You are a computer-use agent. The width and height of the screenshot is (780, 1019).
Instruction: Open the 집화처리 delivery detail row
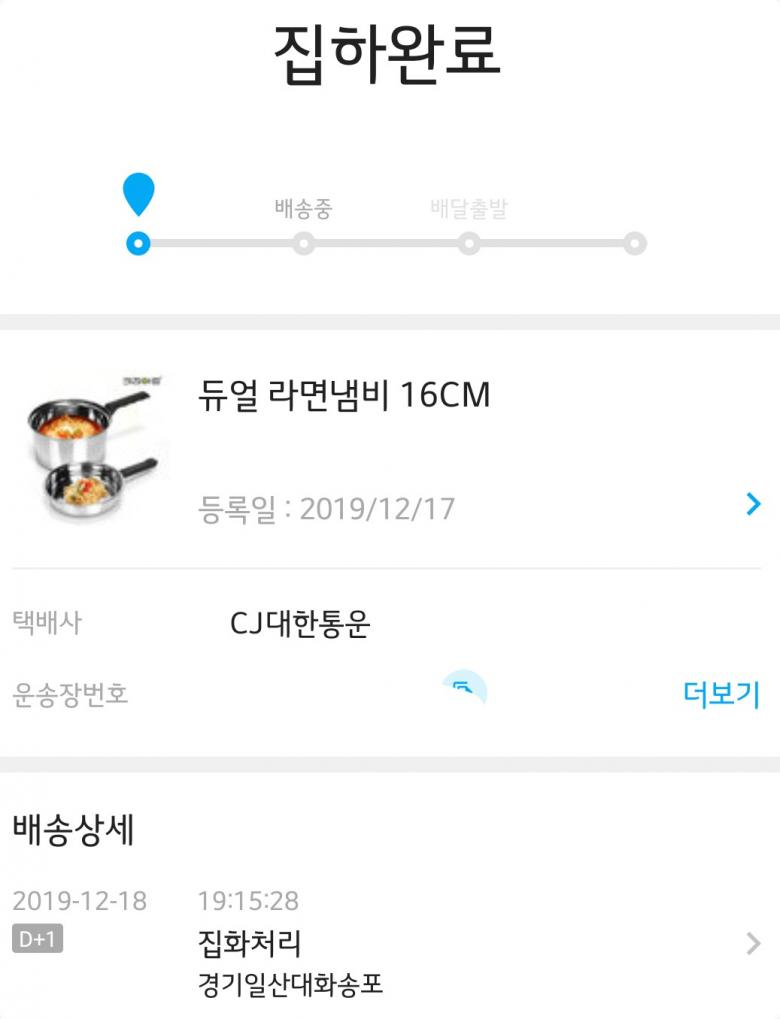point(752,943)
